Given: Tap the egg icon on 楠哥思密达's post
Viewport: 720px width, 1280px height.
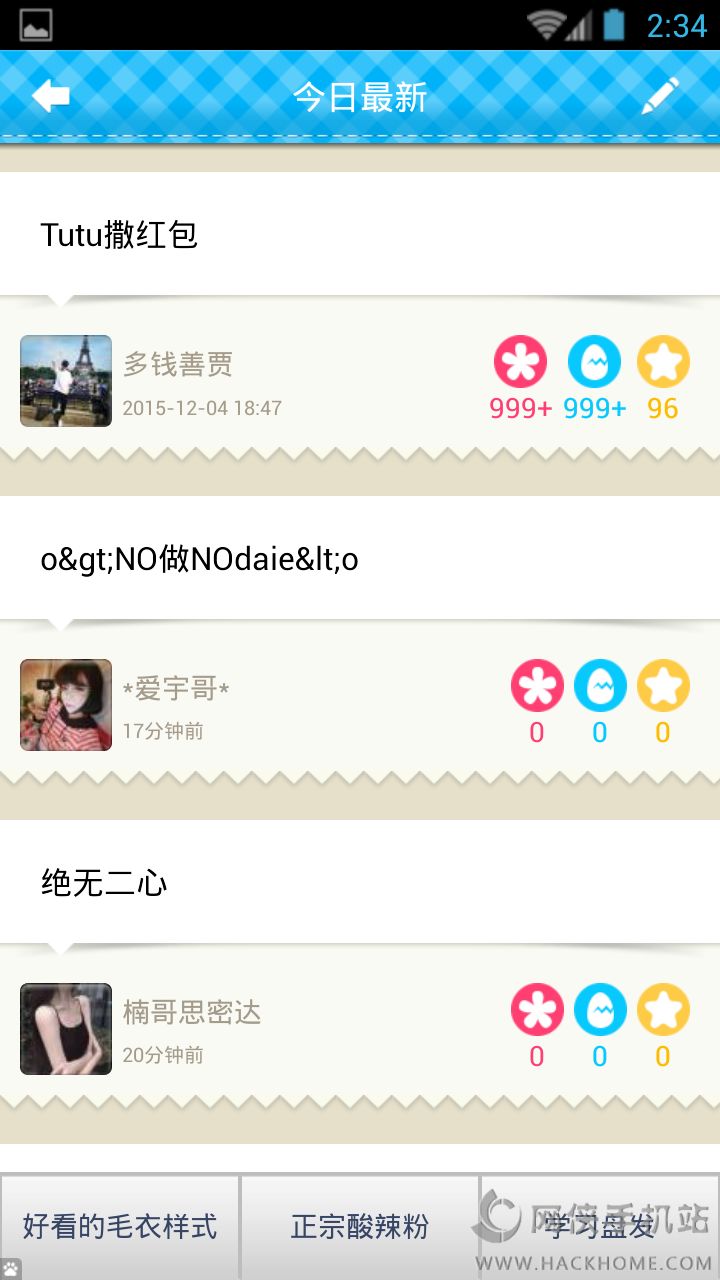Looking at the screenshot, I should (x=600, y=1010).
